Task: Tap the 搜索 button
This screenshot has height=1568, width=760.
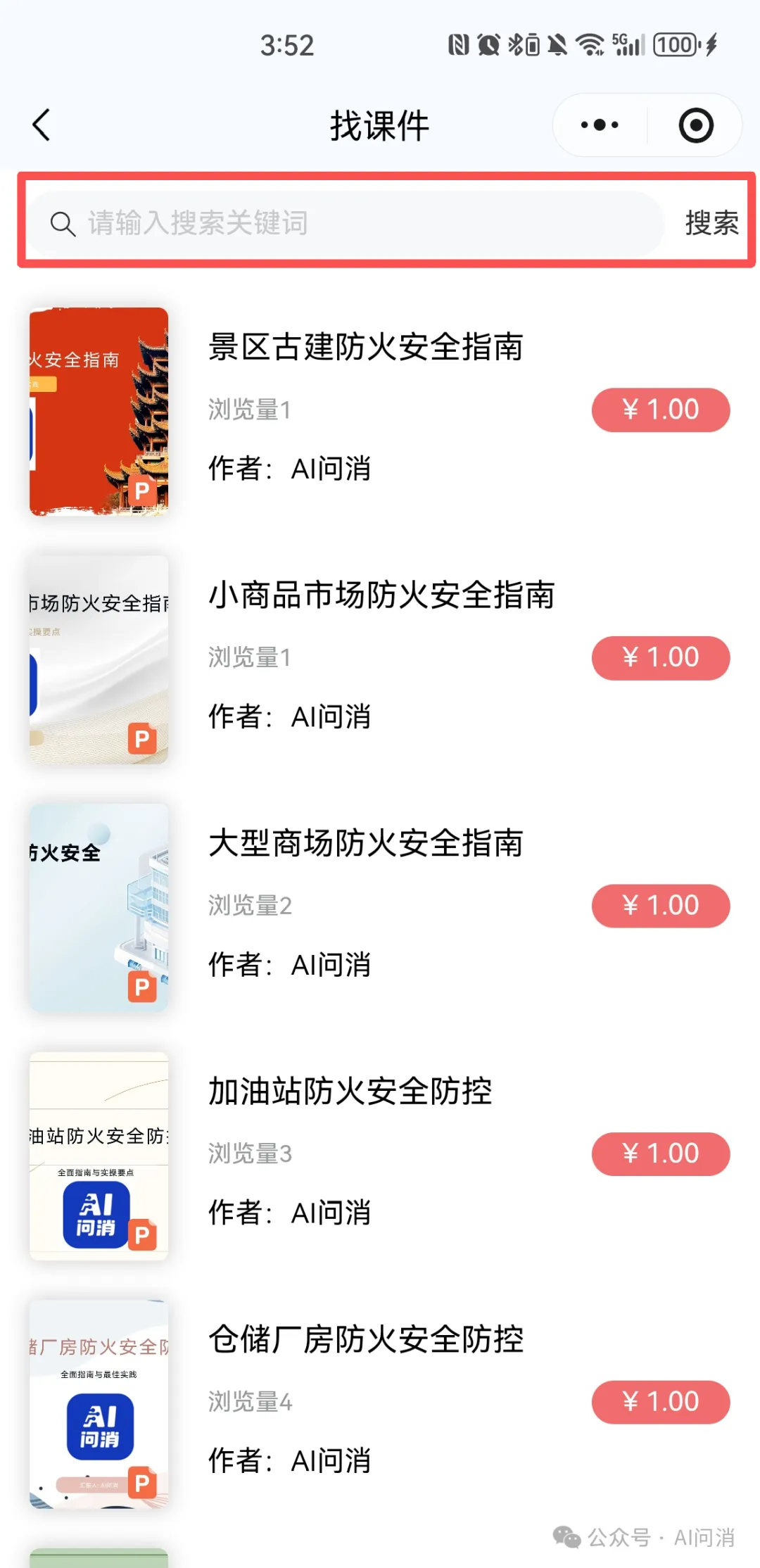Action: pos(712,224)
